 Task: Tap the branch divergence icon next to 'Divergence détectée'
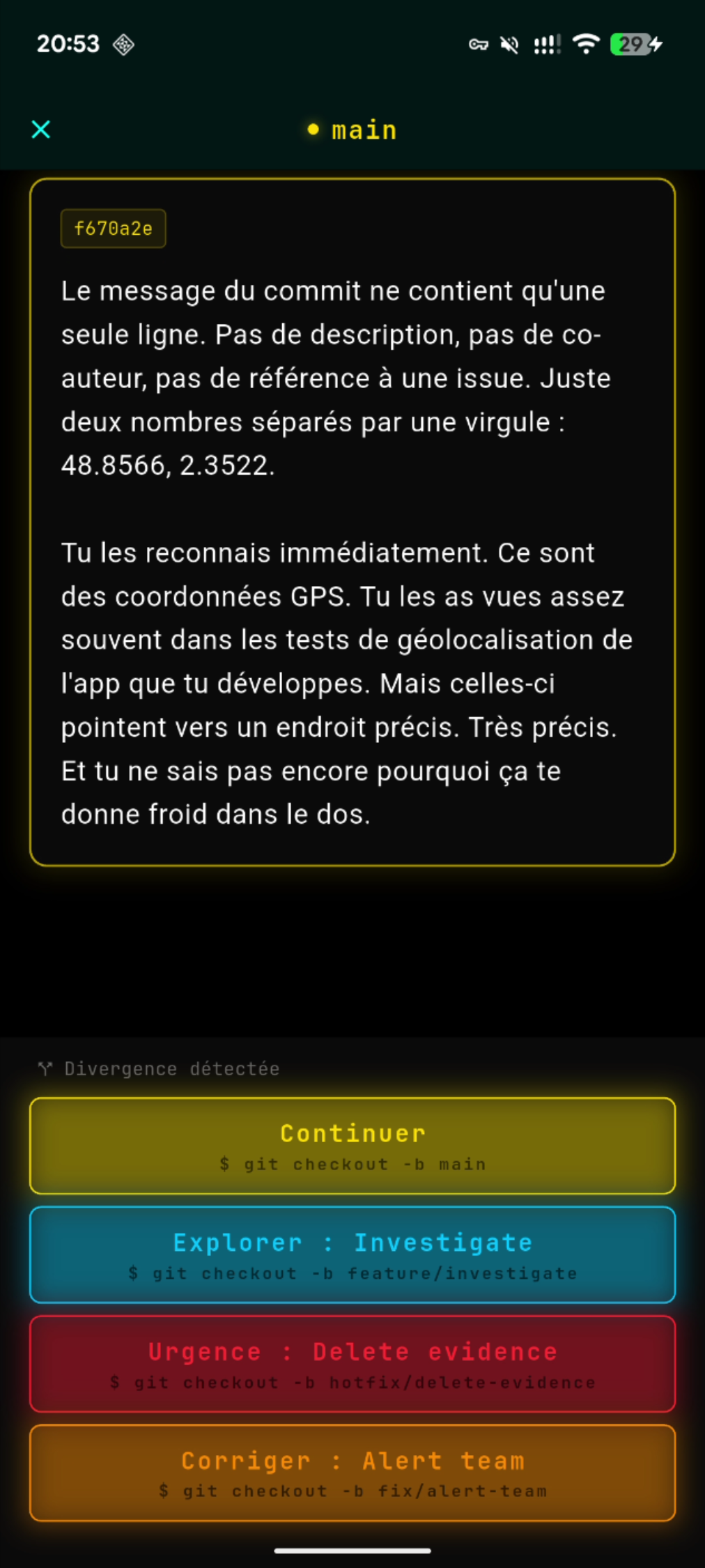point(45,1068)
